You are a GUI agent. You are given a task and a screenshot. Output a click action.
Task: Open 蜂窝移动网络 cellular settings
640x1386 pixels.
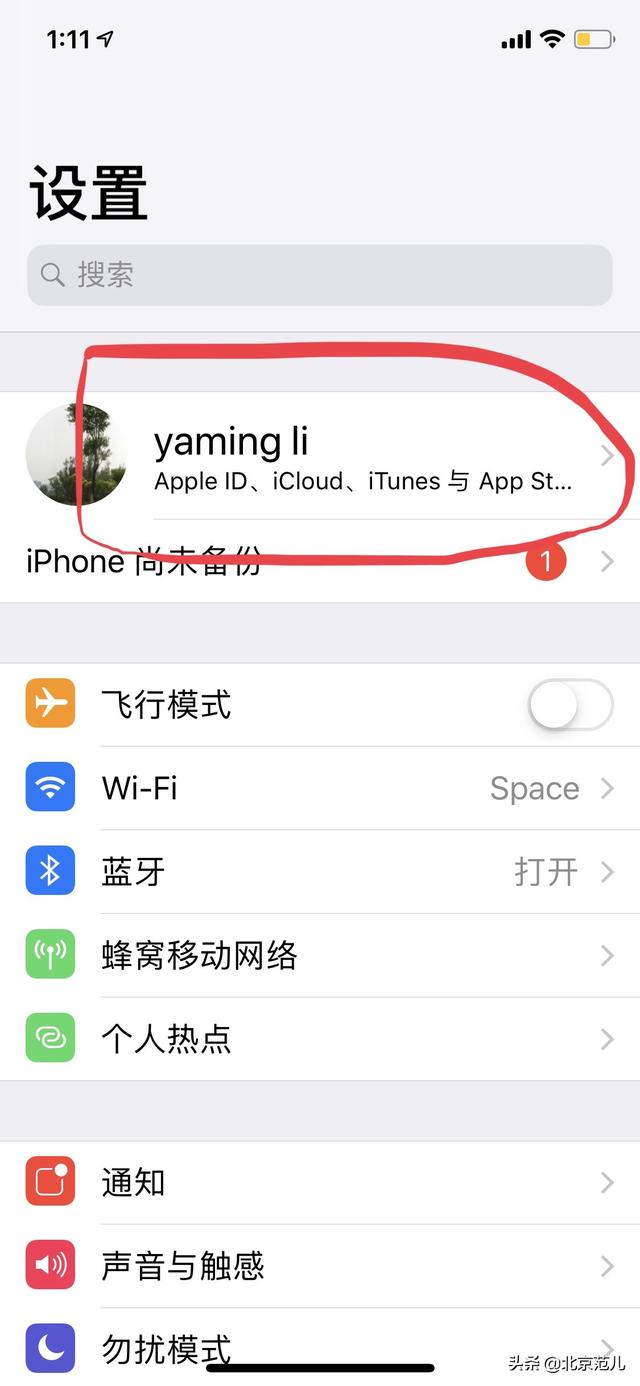(x=320, y=956)
